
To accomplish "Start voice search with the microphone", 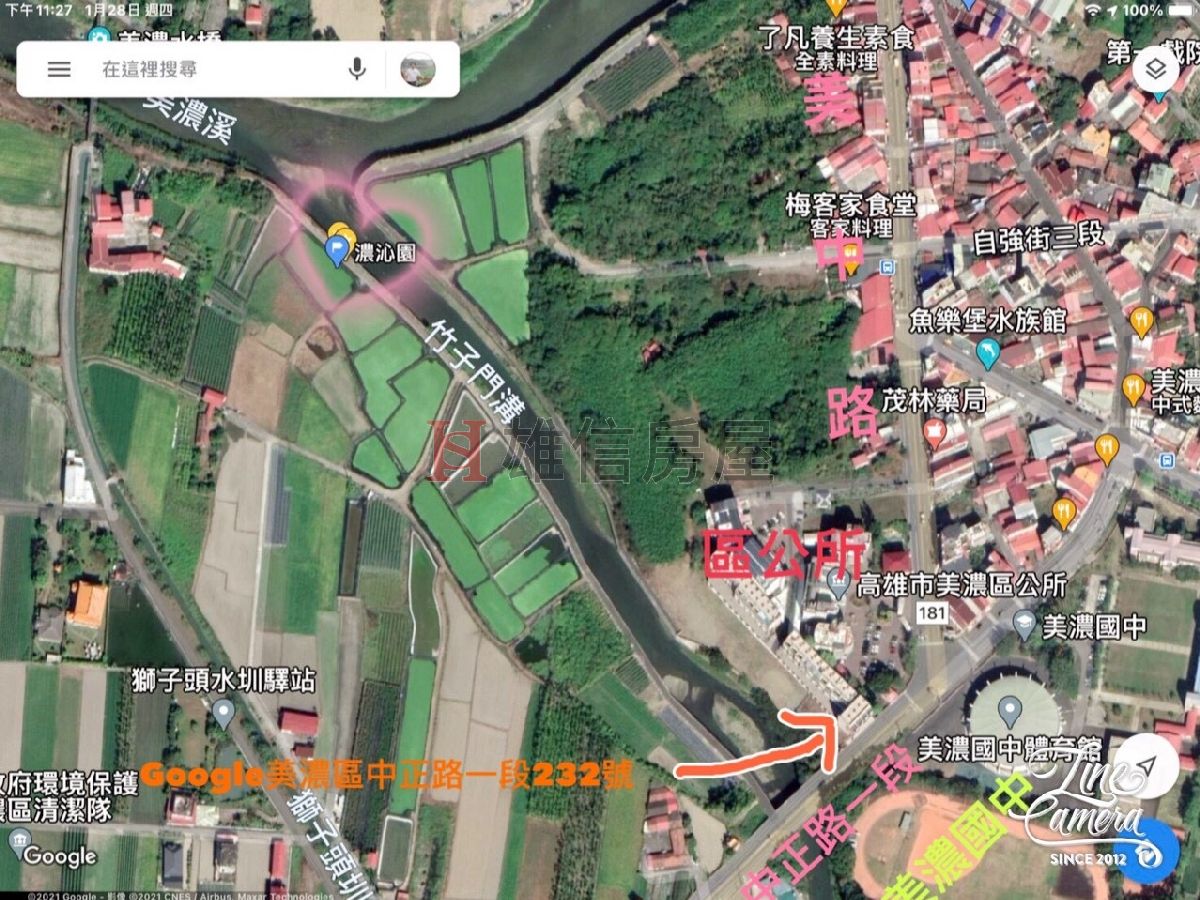I will [x=357, y=69].
